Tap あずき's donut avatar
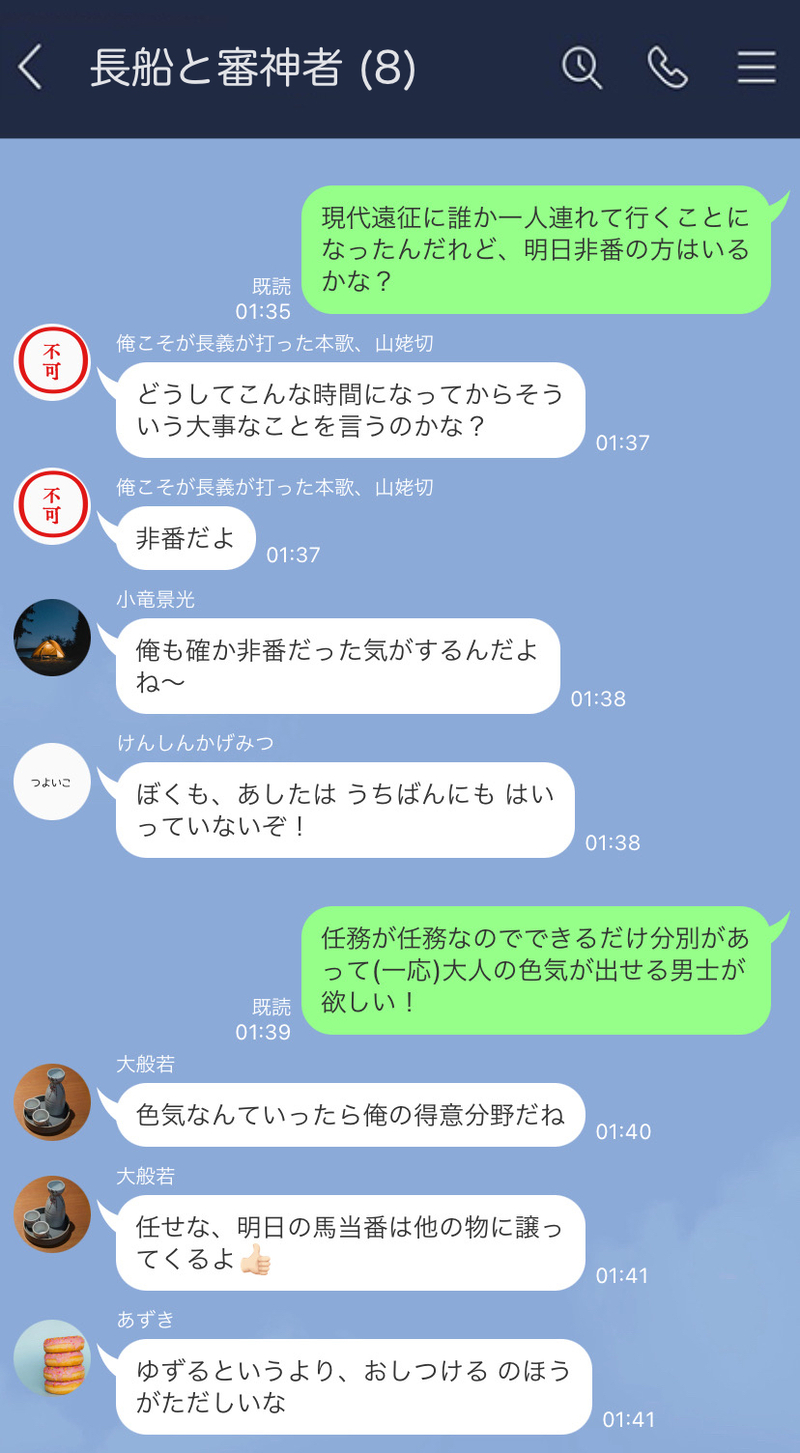800x1453 pixels. click(52, 1358)
